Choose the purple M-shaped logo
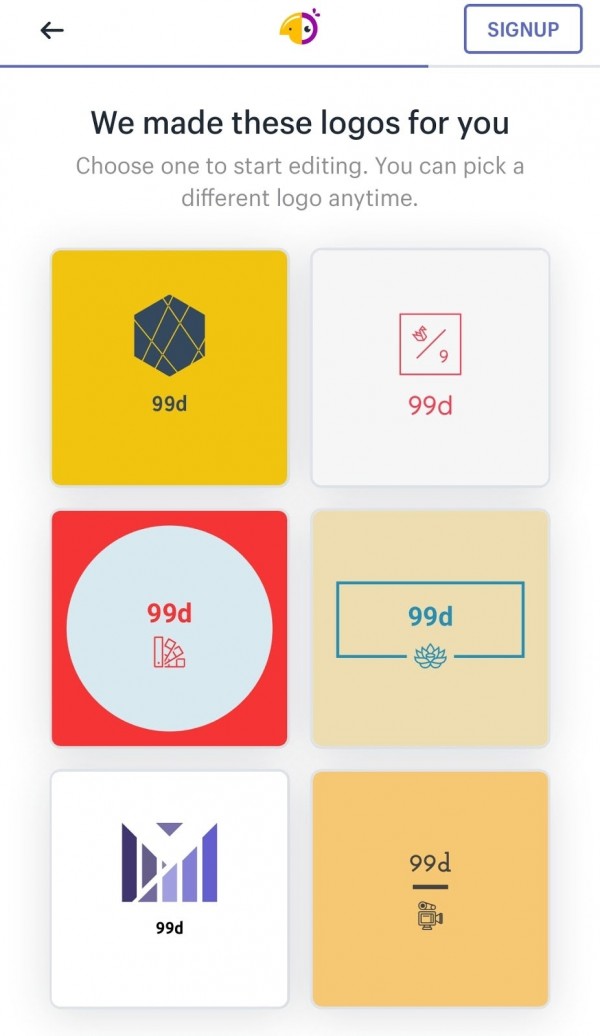 pyautogui.click(x=169, y=888)
